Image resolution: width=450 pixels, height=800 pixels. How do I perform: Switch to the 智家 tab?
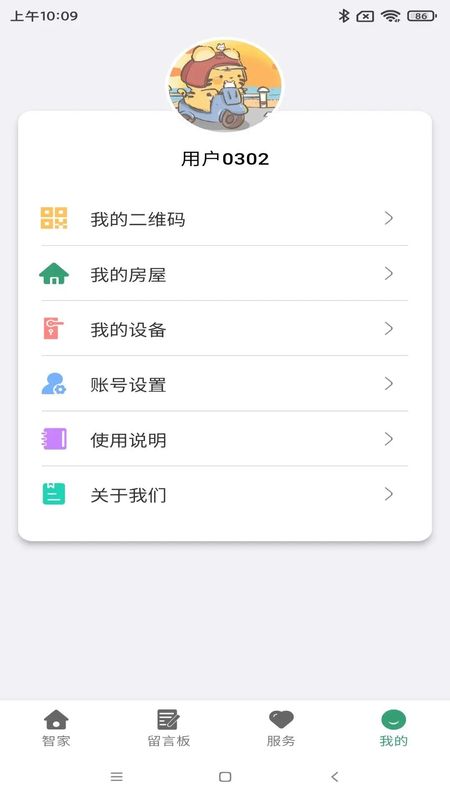tap(56, 728)
